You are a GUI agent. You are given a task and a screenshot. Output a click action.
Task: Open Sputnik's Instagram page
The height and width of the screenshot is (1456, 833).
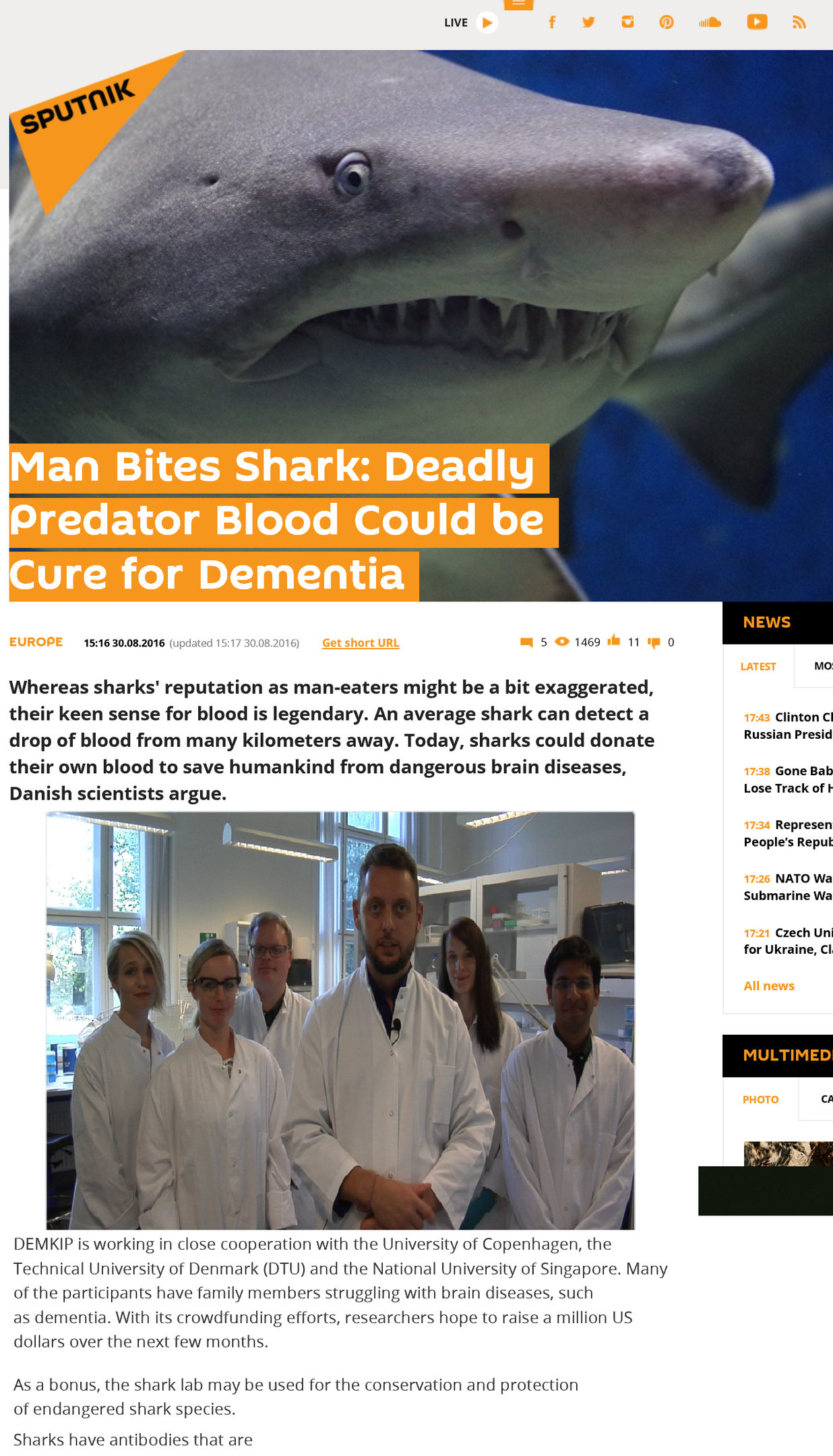pos(627,23)
